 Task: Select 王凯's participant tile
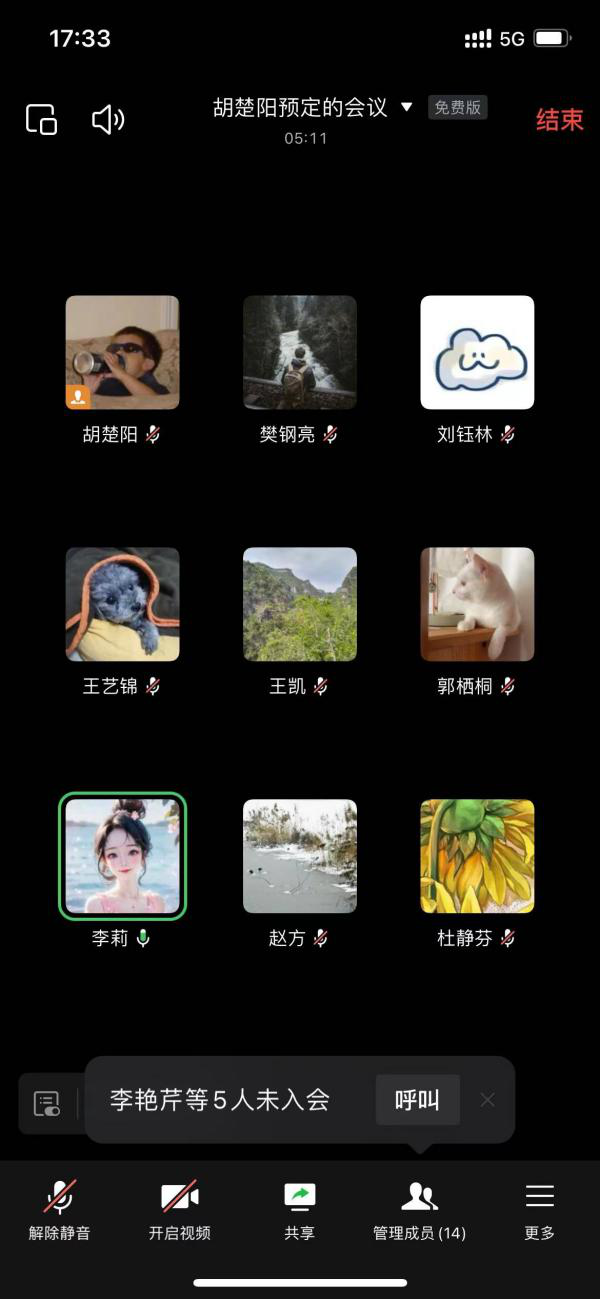click(300, 604)
